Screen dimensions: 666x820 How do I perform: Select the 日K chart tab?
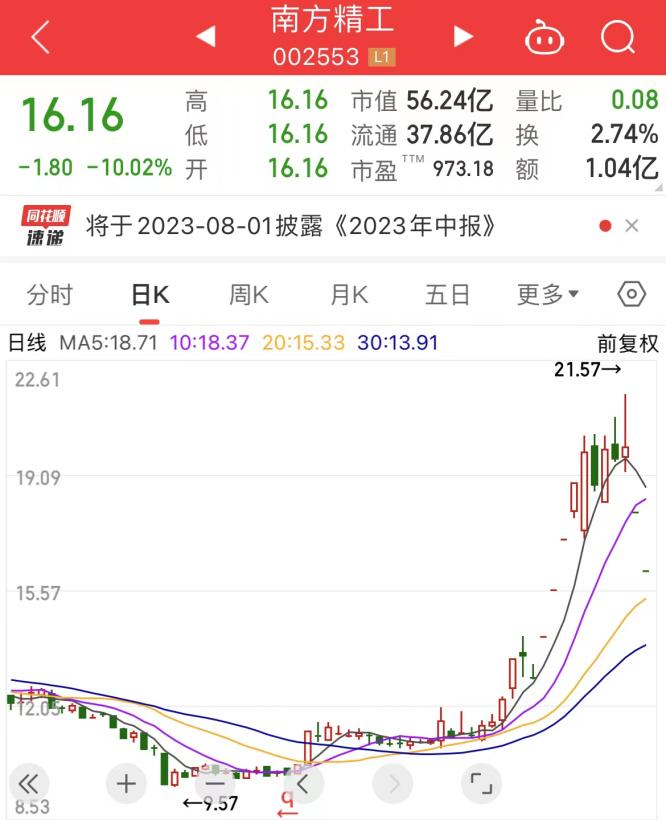150,295
